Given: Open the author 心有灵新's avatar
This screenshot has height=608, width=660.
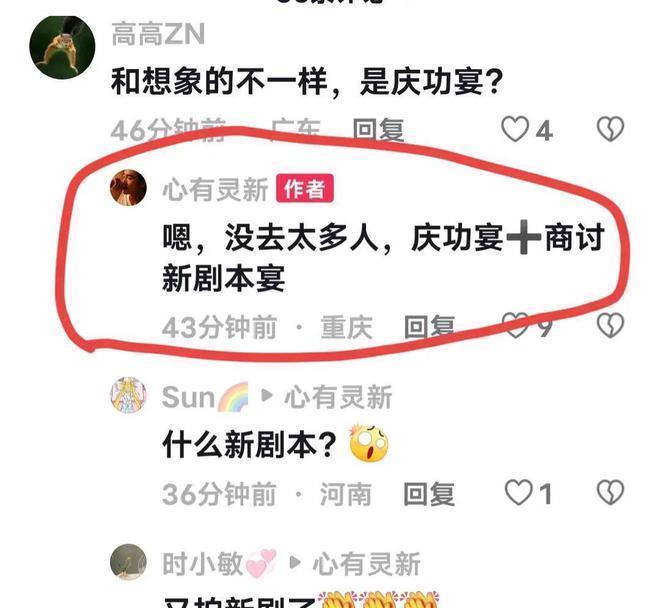Looking at the screenshot, I should [x=128, y=187].
